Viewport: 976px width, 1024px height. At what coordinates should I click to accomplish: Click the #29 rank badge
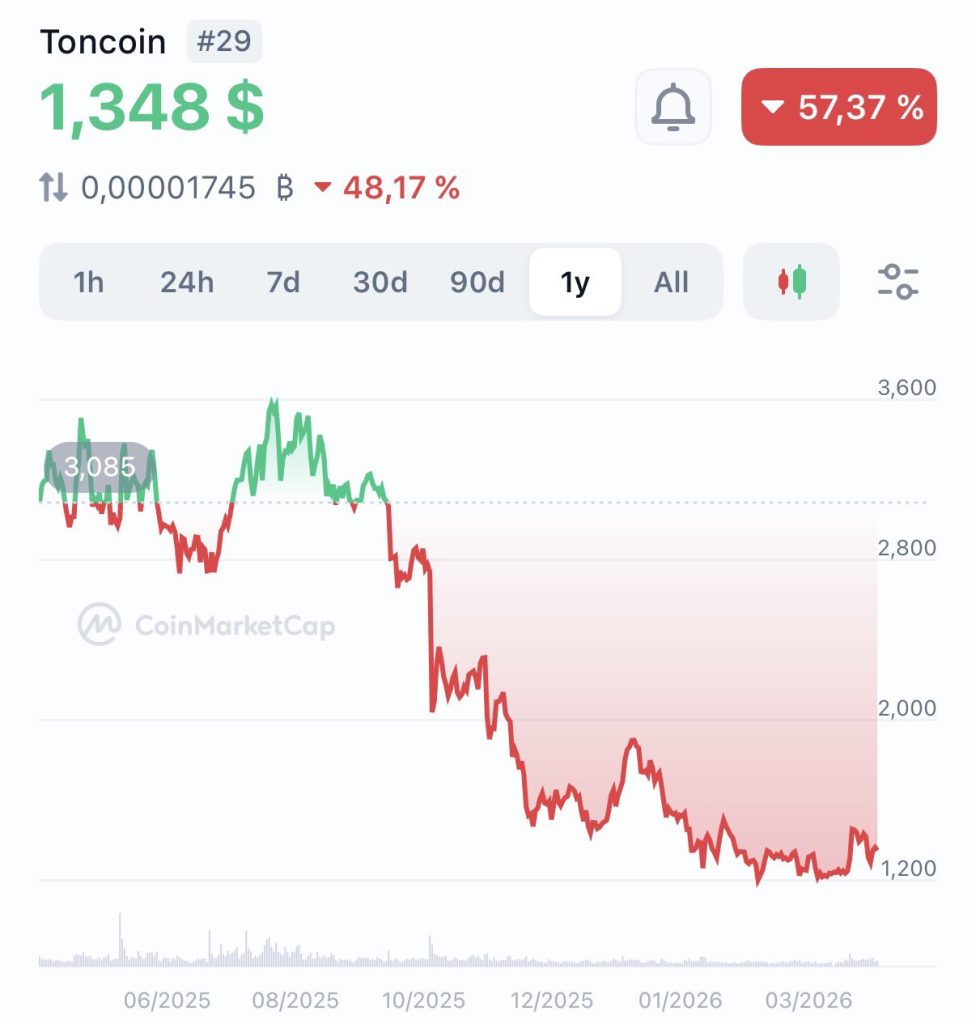point(225,42)
